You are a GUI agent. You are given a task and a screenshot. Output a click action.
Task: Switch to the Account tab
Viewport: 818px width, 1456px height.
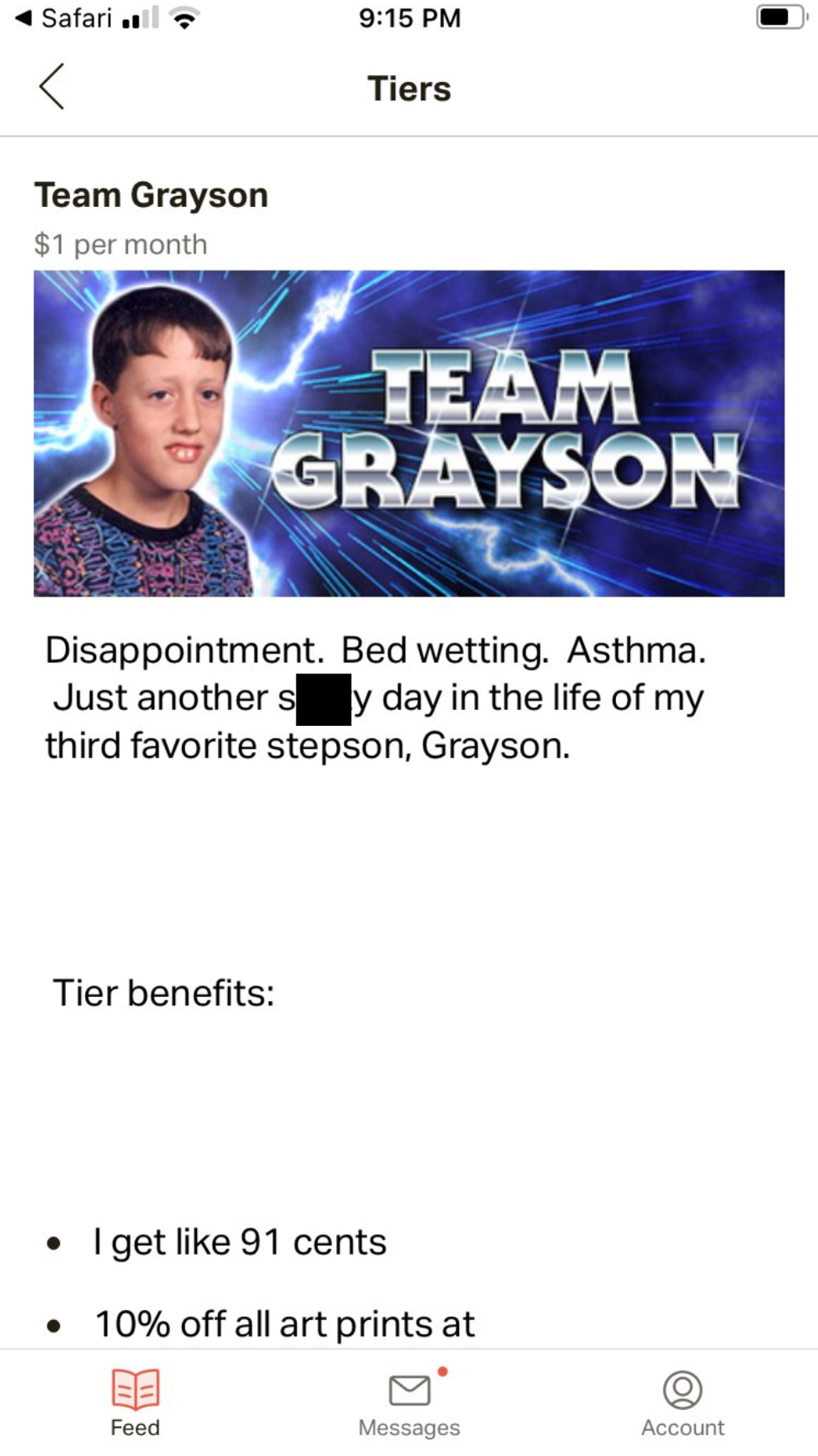click(682, 1402)
